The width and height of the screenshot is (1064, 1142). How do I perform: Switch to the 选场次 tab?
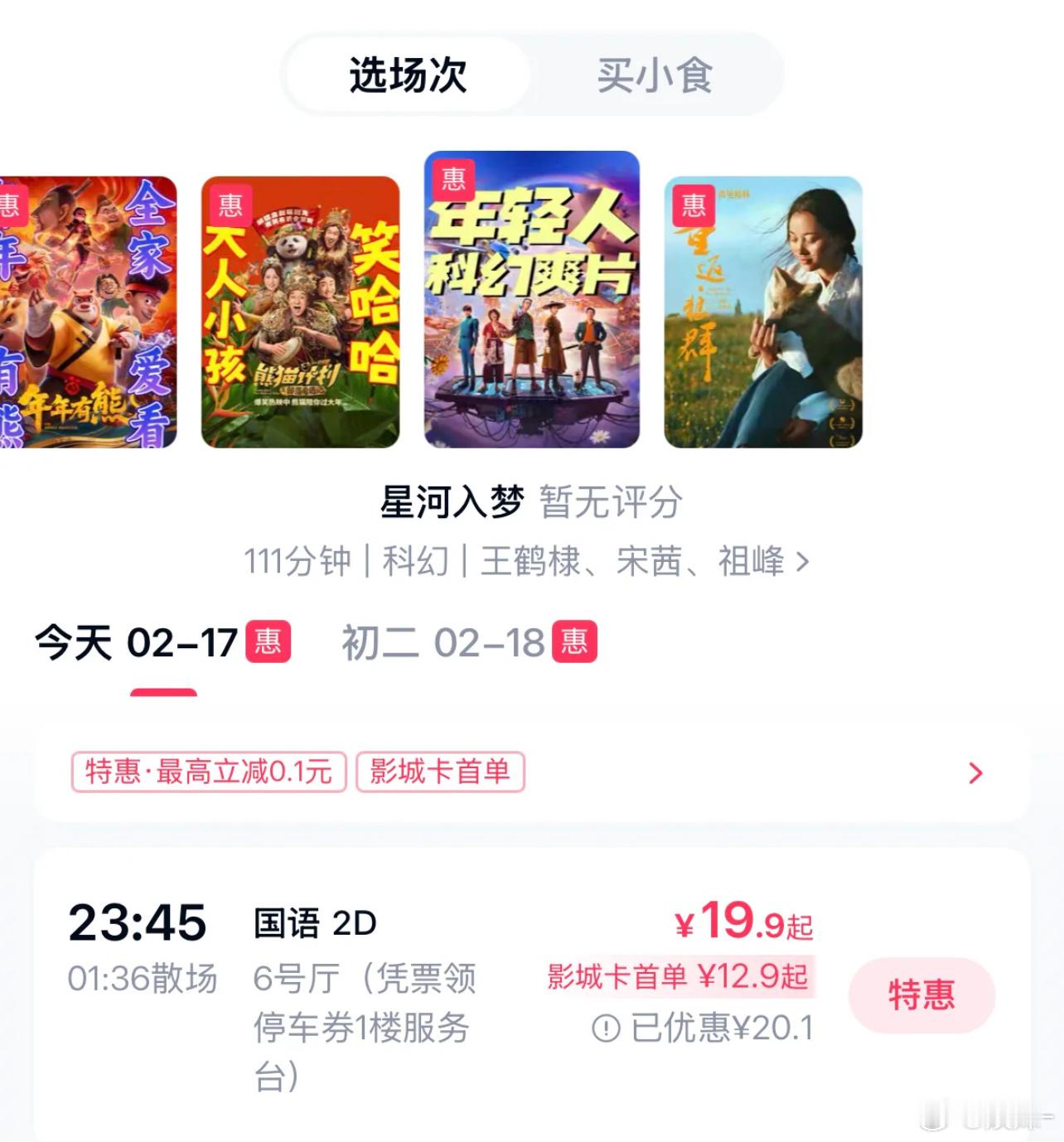[408, 75]
